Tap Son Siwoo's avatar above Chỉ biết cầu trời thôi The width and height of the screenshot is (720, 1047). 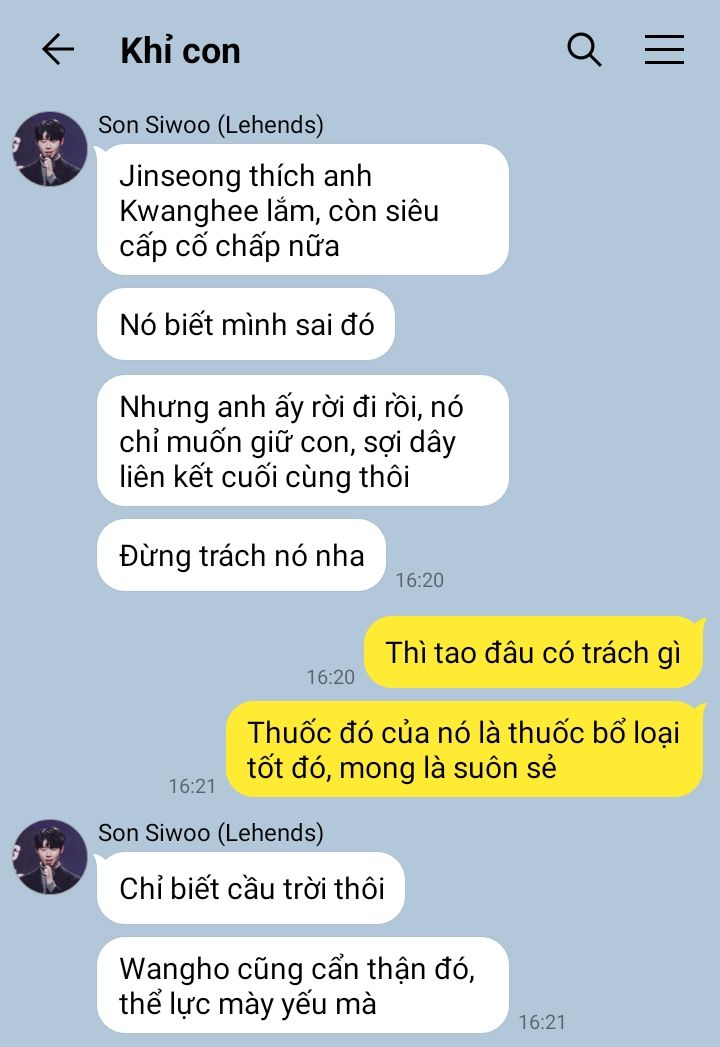(x=49, y=857)
